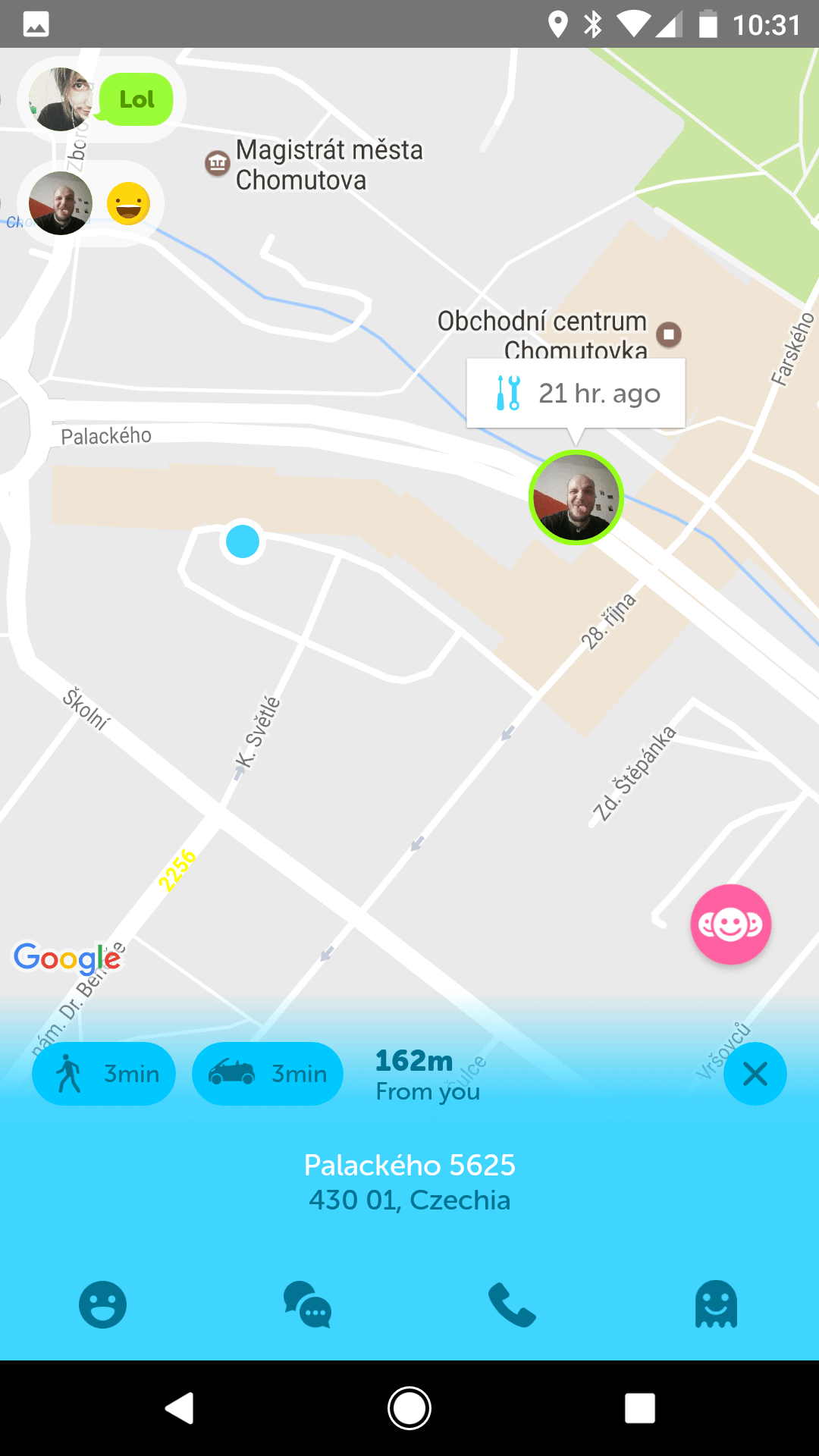Send an emoji to this friend
Screen dimensions: 819x1456
click(x=102, y=1304)
